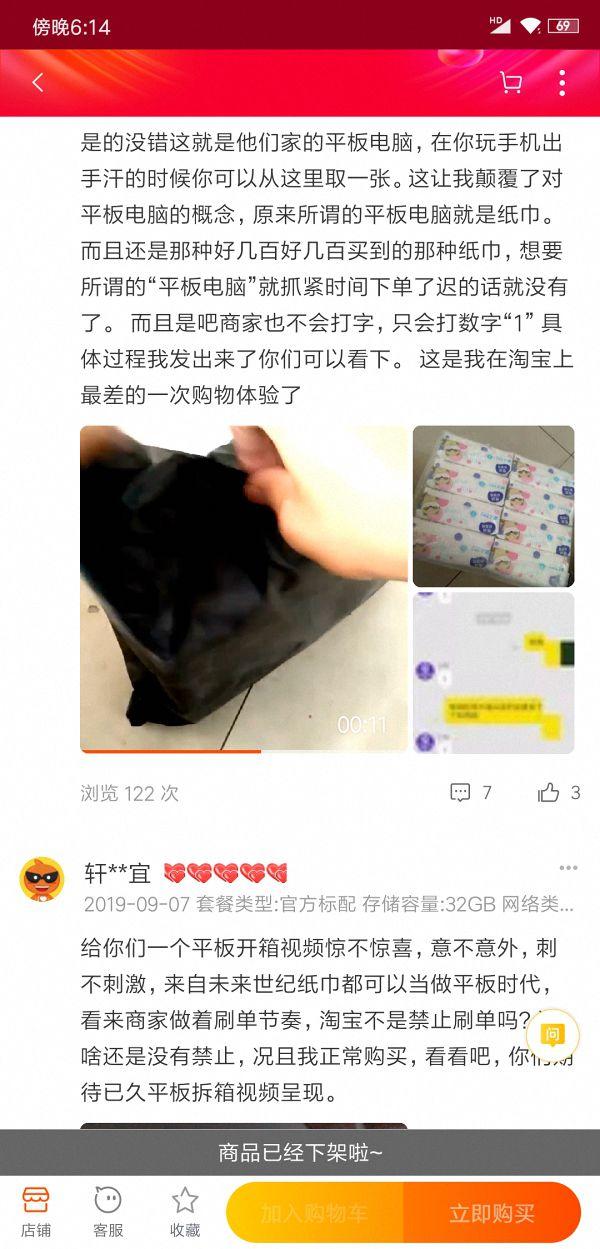Open comments on the first review
Viewport: 600px width, 1249px height.
coord(471,793)
